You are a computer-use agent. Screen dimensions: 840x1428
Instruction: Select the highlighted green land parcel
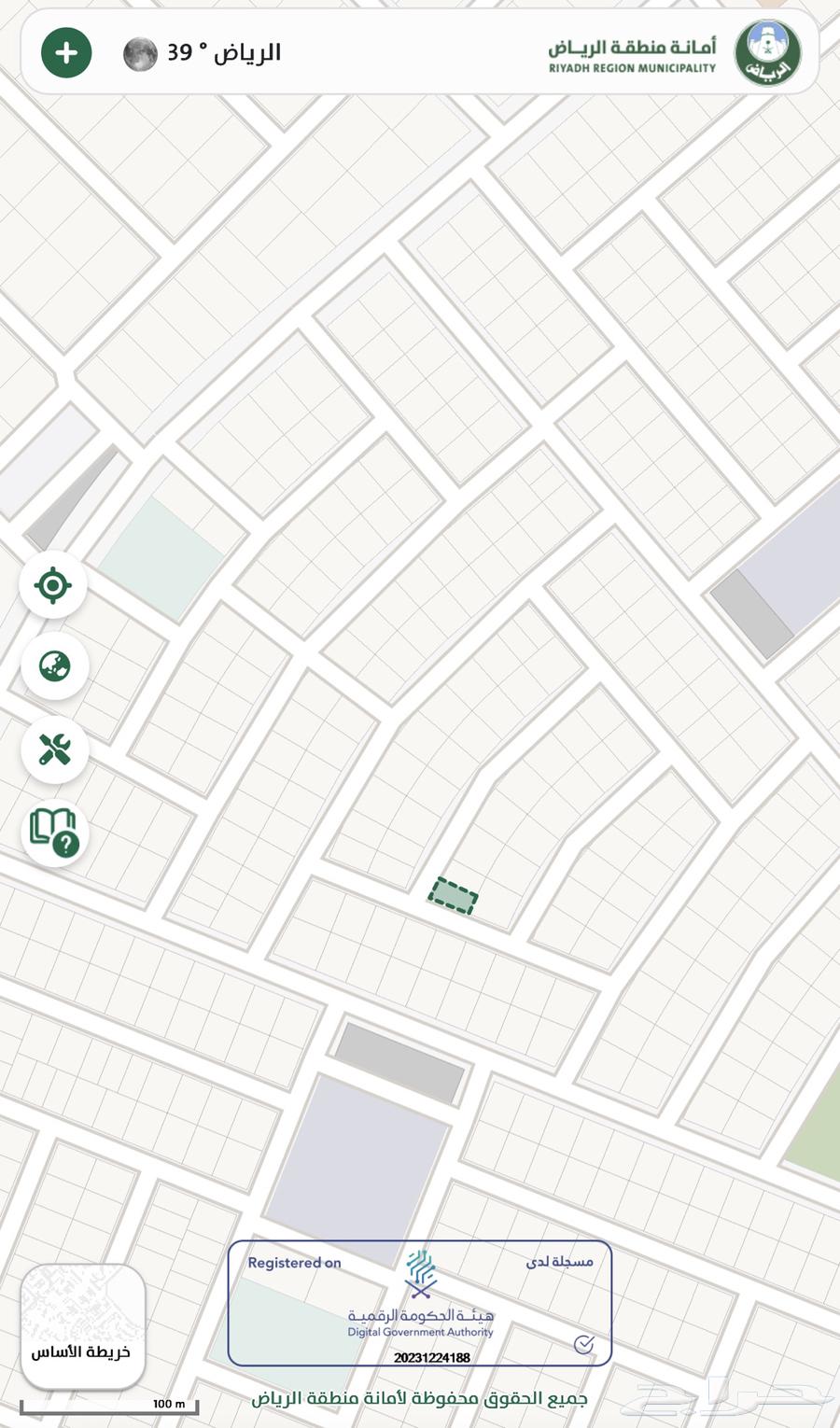pos(453,897)
